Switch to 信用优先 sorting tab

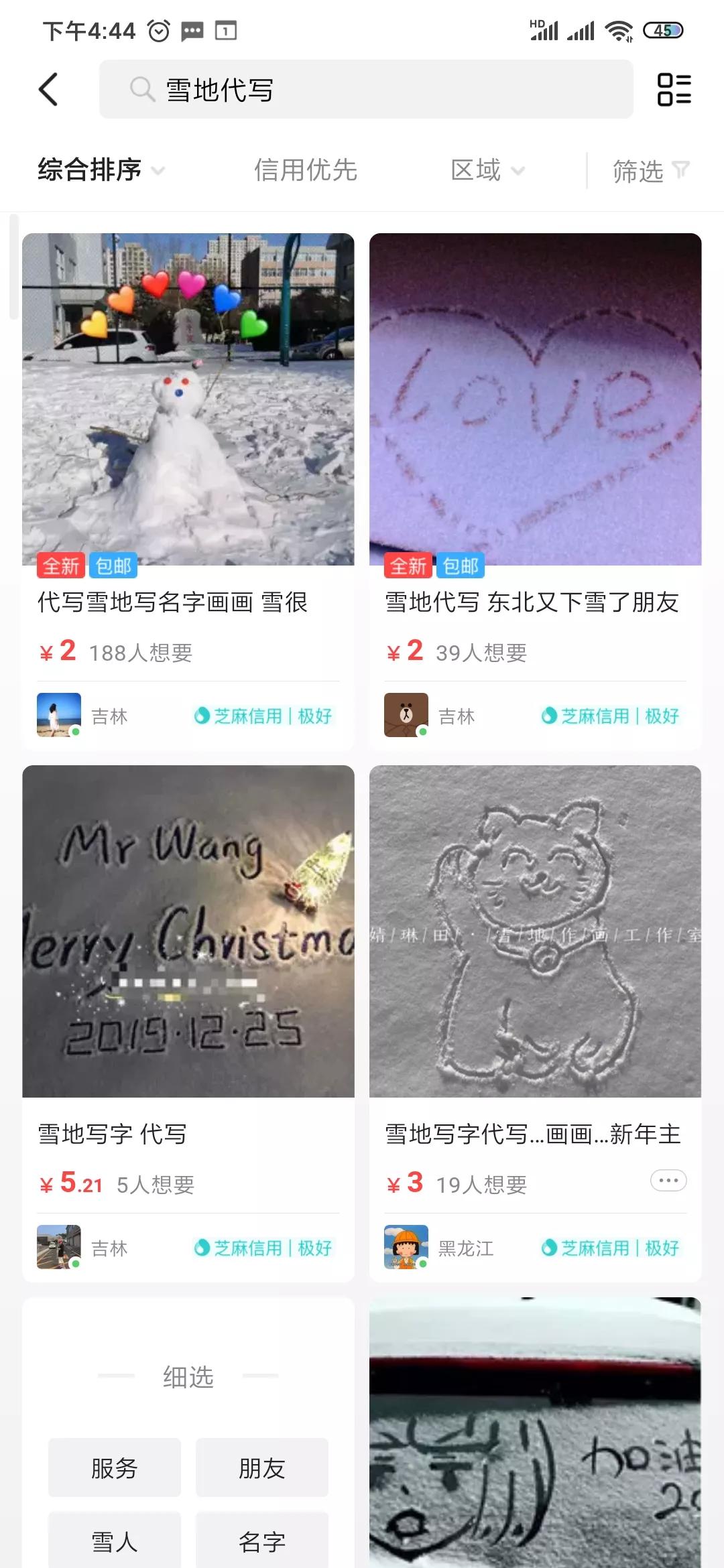pos(306,171)
